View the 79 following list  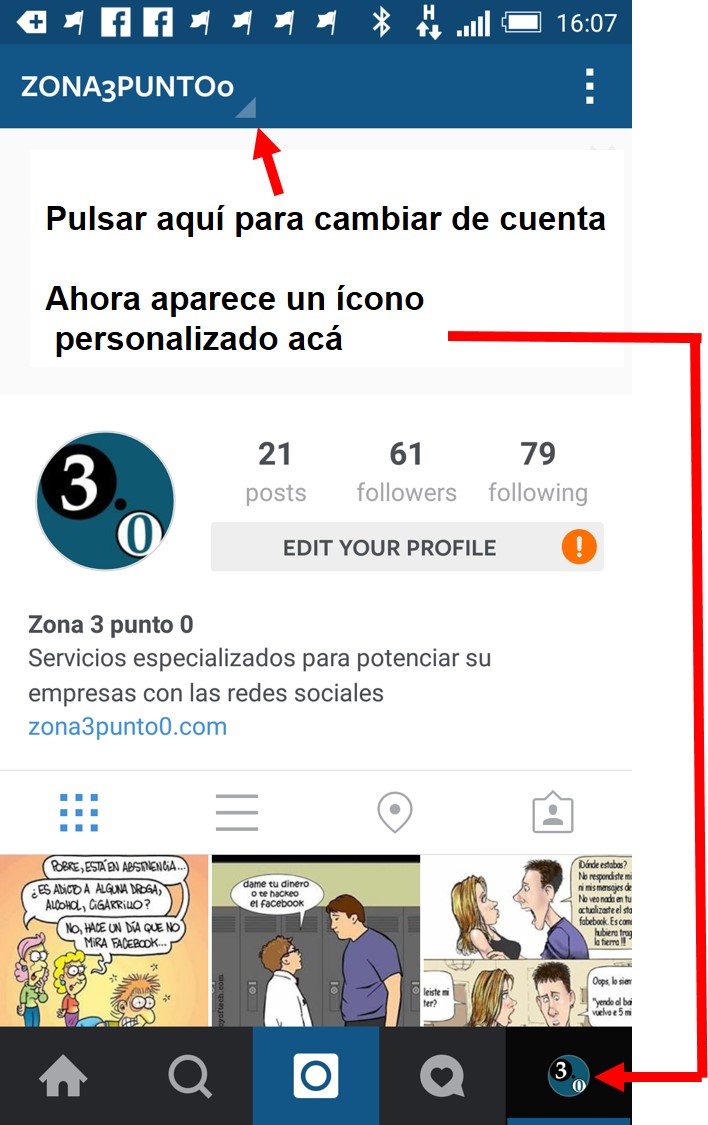pyautogui.click(x=537, y=472)
